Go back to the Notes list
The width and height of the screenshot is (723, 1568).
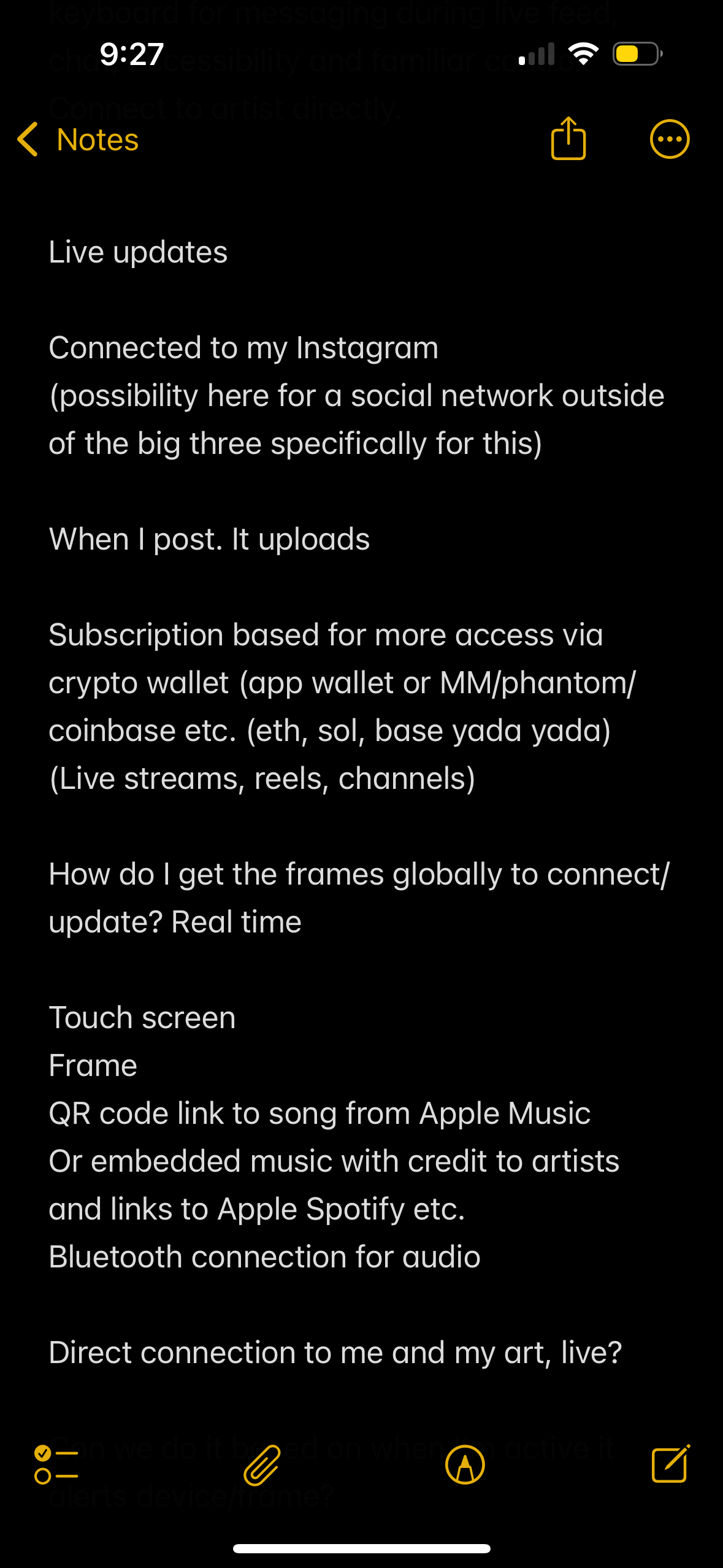pos(78,139)
